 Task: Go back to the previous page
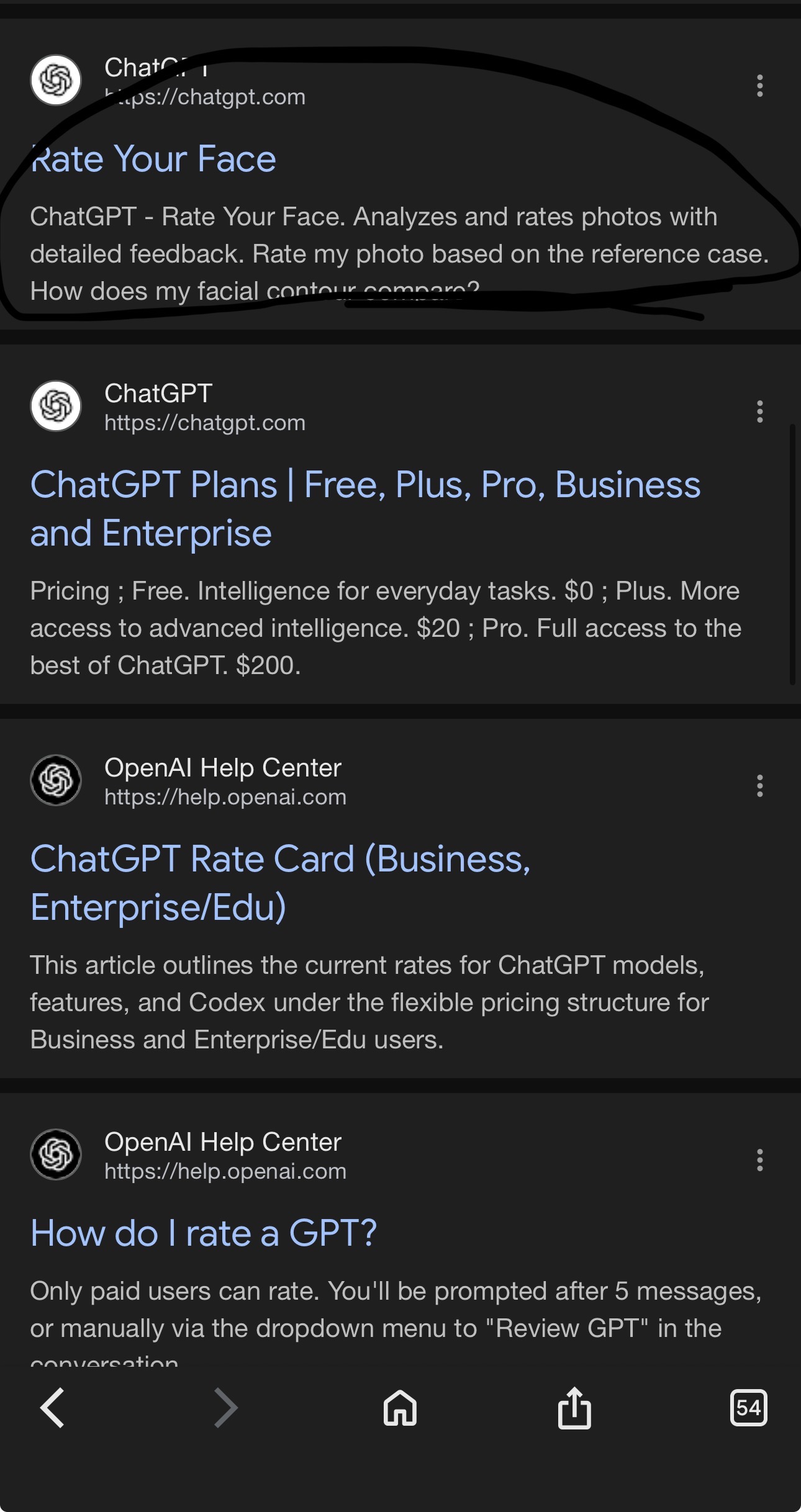[x=53, y=1408]
